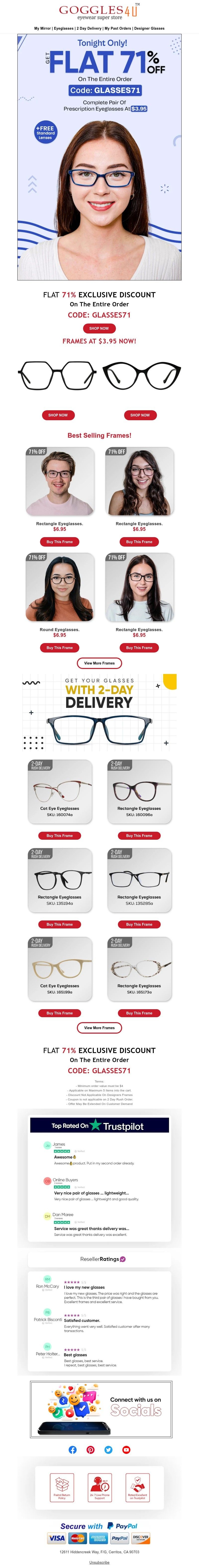This screenshot has width=199, height=1568.
Task: Buy the frame with SKU 165173a
Action: [139, 1013]
